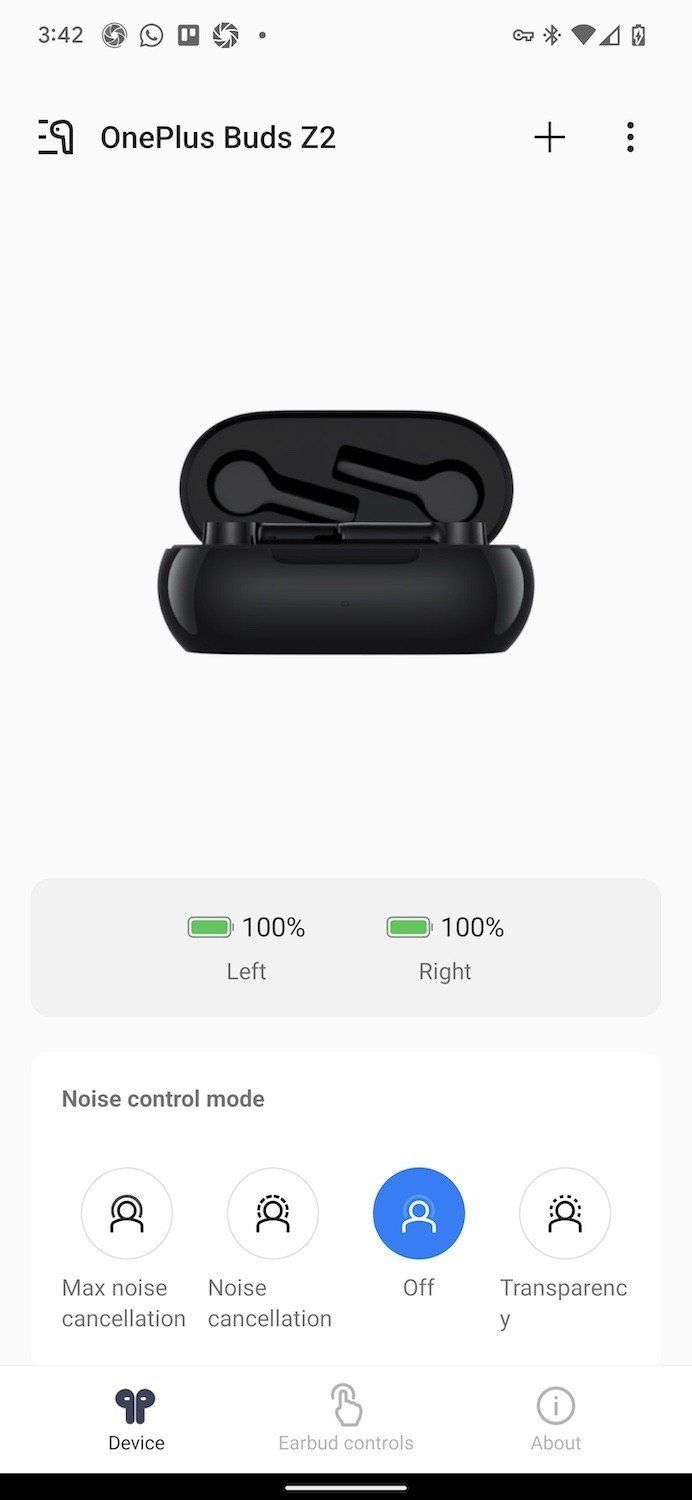Open the About tab
692x1500 pixels.
coord(556,1419)
